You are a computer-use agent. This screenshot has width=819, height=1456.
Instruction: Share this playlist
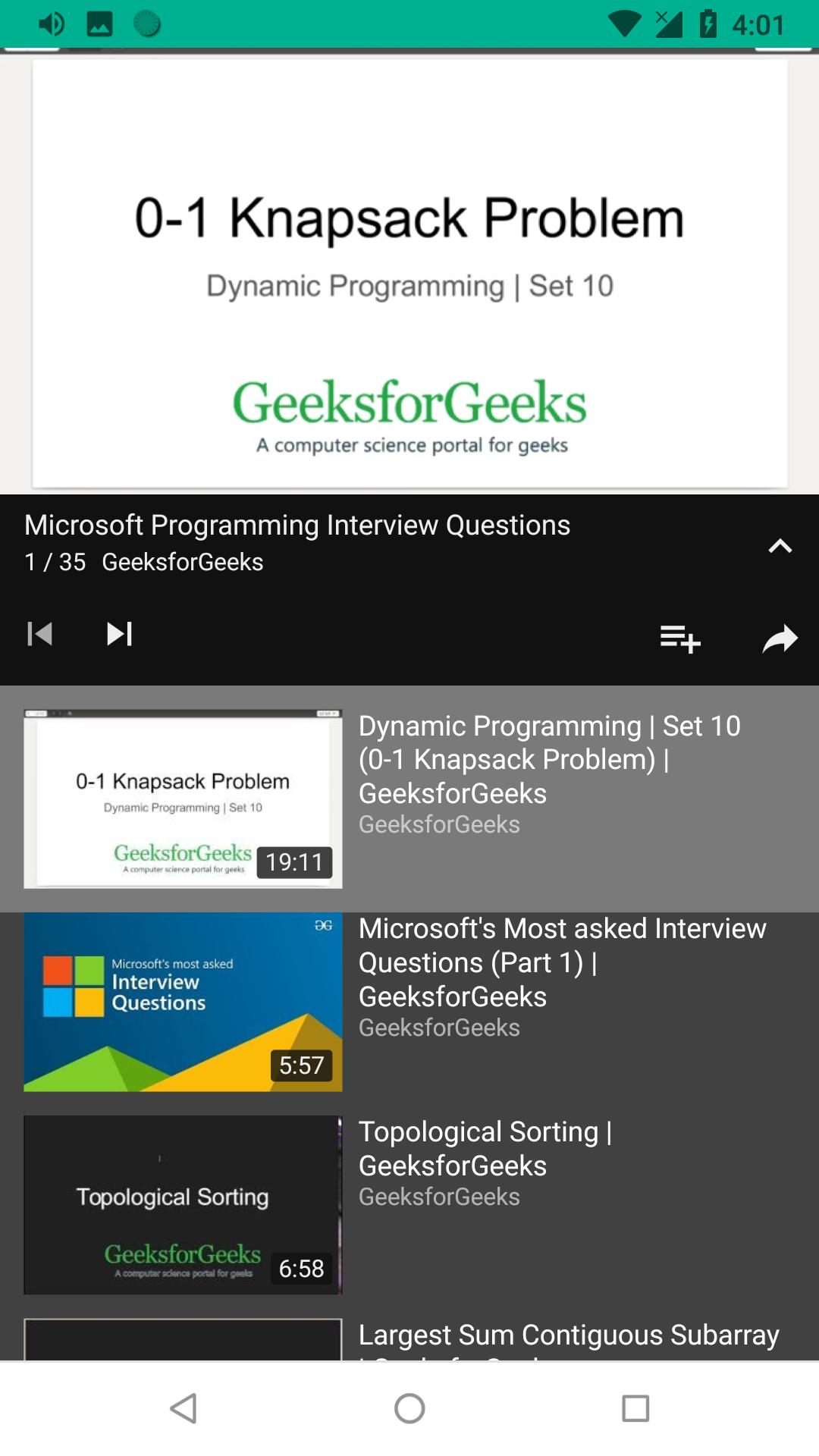pos(780,639)
